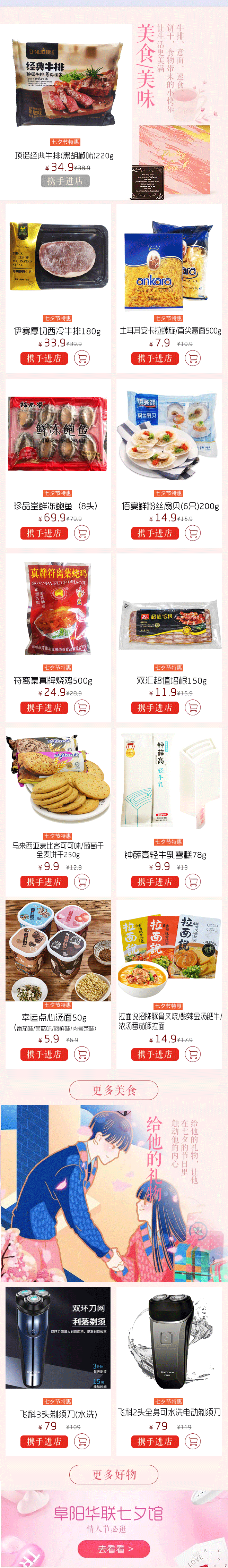Viewport: 228px width, 1568px height.
Task: Add 飞科2头电动剃须刀 to cart
Action: coord(193,1441)
